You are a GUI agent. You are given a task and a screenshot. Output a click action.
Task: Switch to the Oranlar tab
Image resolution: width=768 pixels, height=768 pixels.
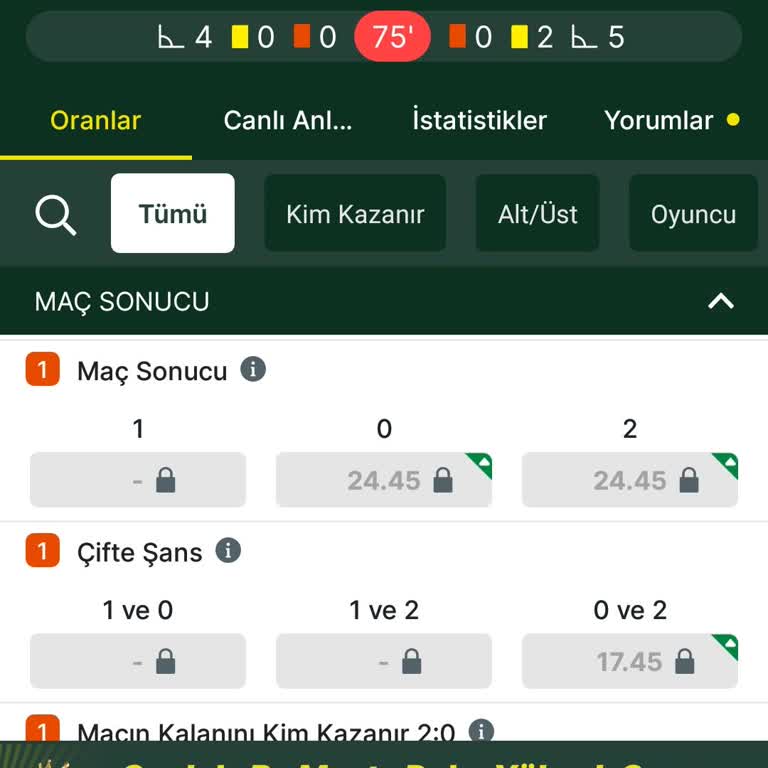(96, 121)
